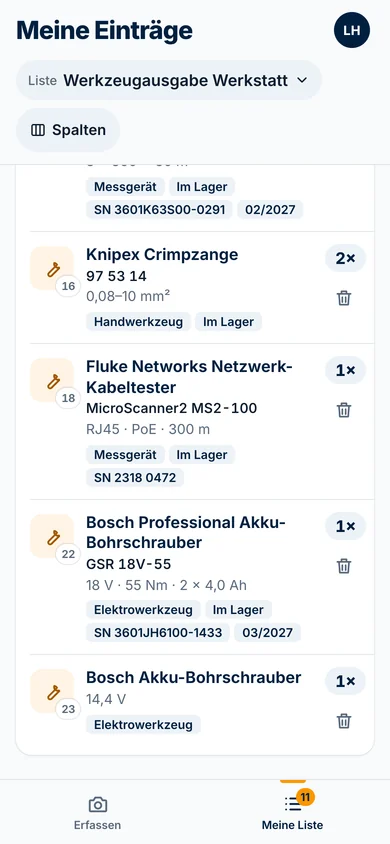The image size is (390, 844).
Task: Adjust 1× quantity of Bosch 14,4 V drill
Action: [x=345, y=681]
